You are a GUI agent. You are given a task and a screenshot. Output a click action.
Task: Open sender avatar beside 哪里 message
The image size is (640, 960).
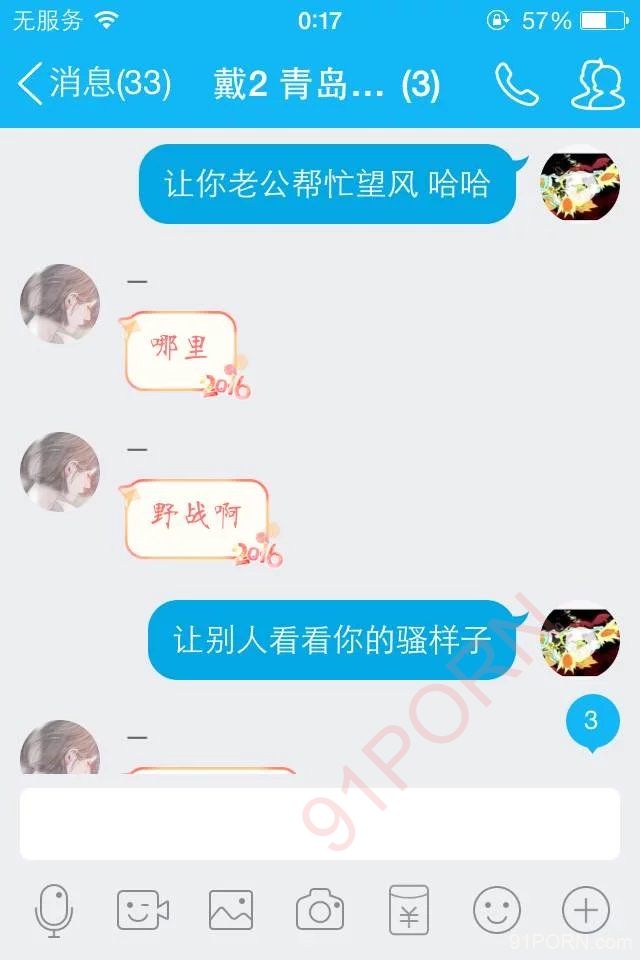pos(60,304)
